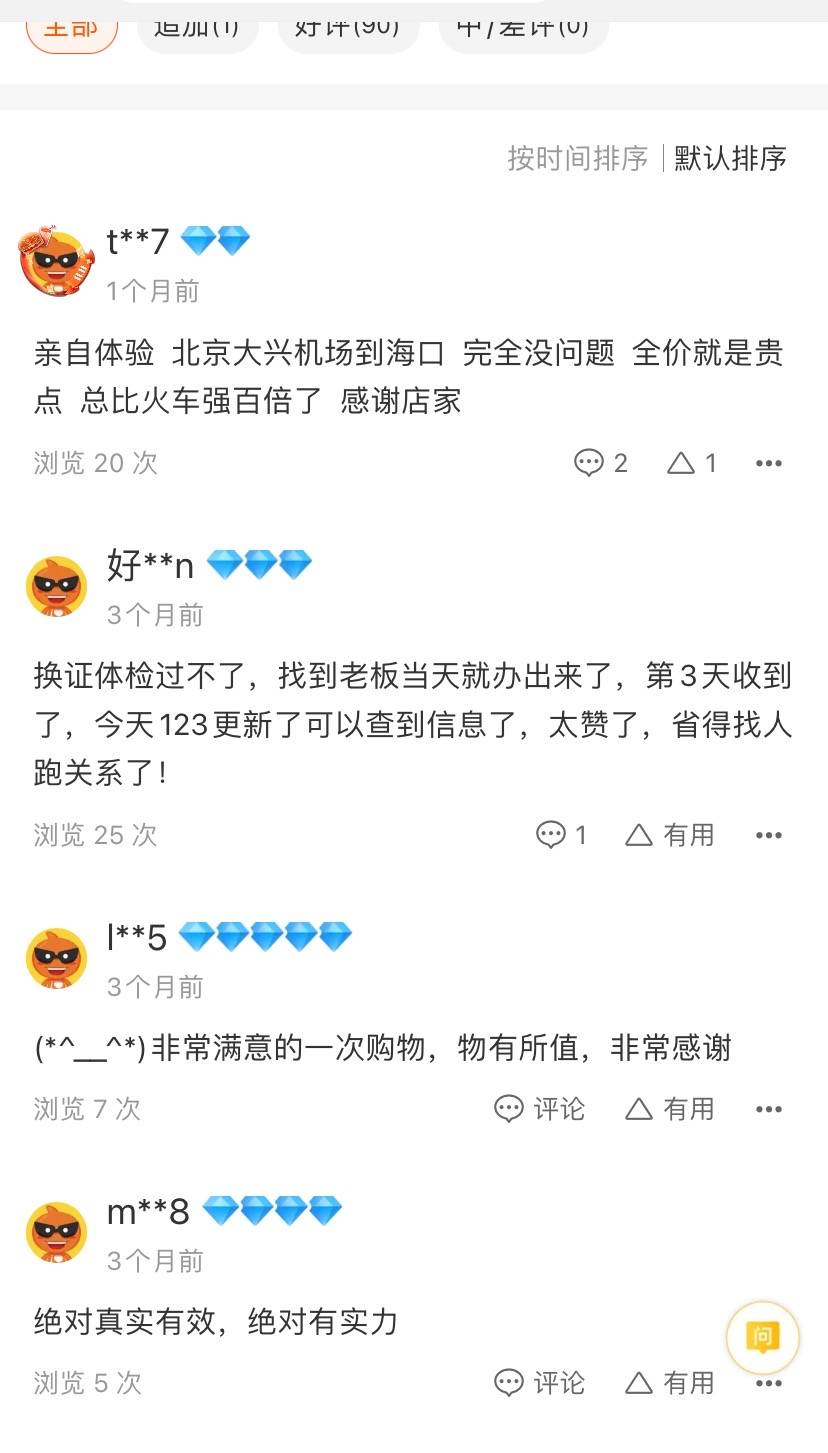Screen dimensions: 828x1453
Task: Mark 好**n's review as 有用
Action: (x=670, y=835)
